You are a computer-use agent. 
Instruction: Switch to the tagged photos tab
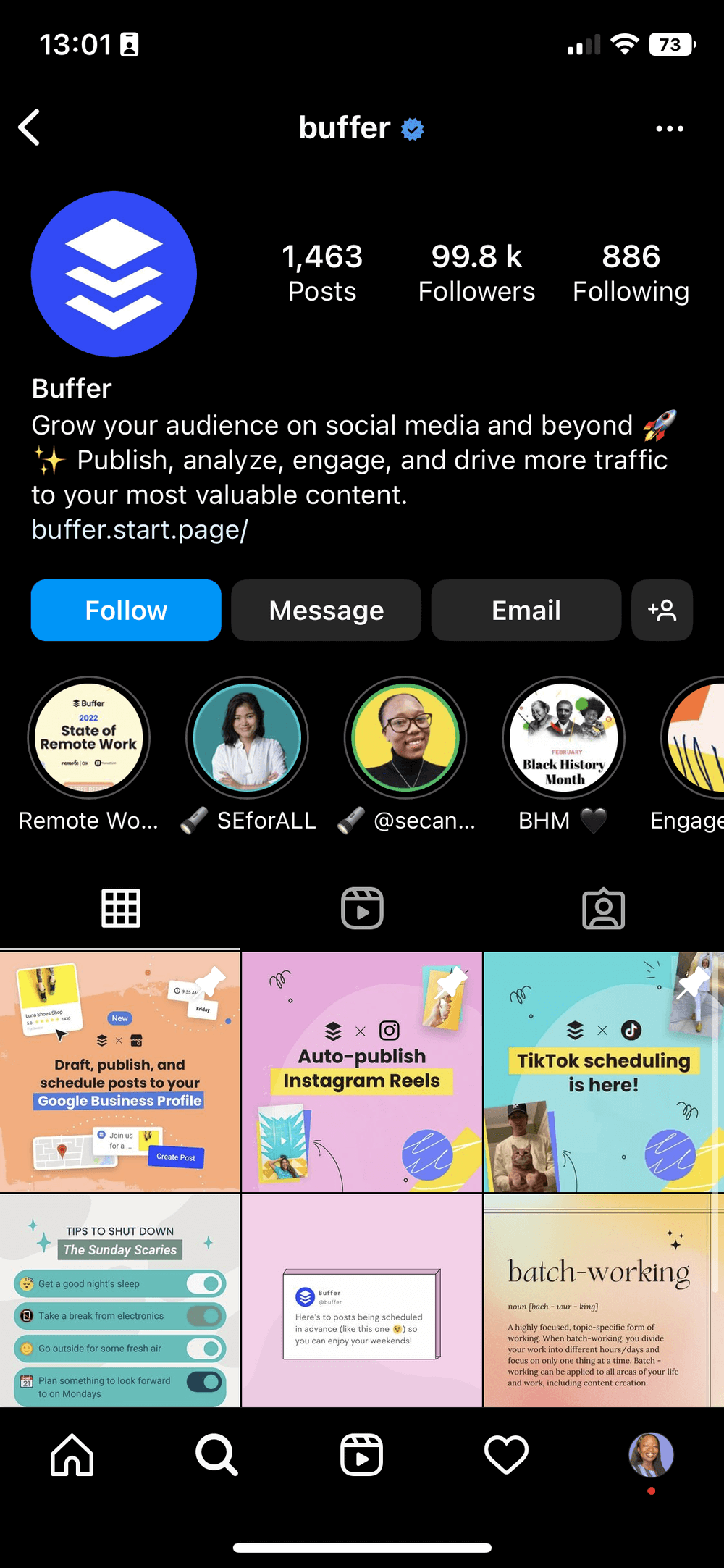(603, 908)
